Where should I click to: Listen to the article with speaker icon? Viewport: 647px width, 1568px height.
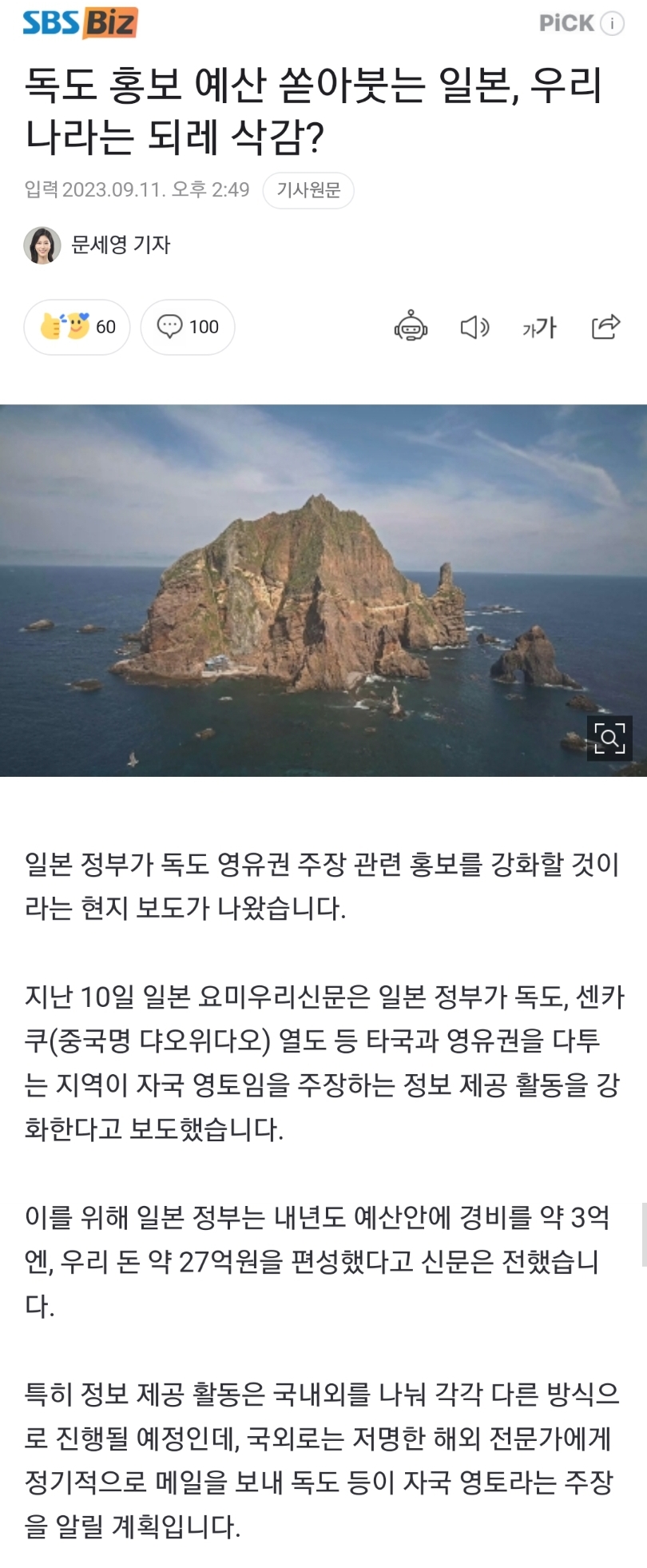[x=474, y=326]
